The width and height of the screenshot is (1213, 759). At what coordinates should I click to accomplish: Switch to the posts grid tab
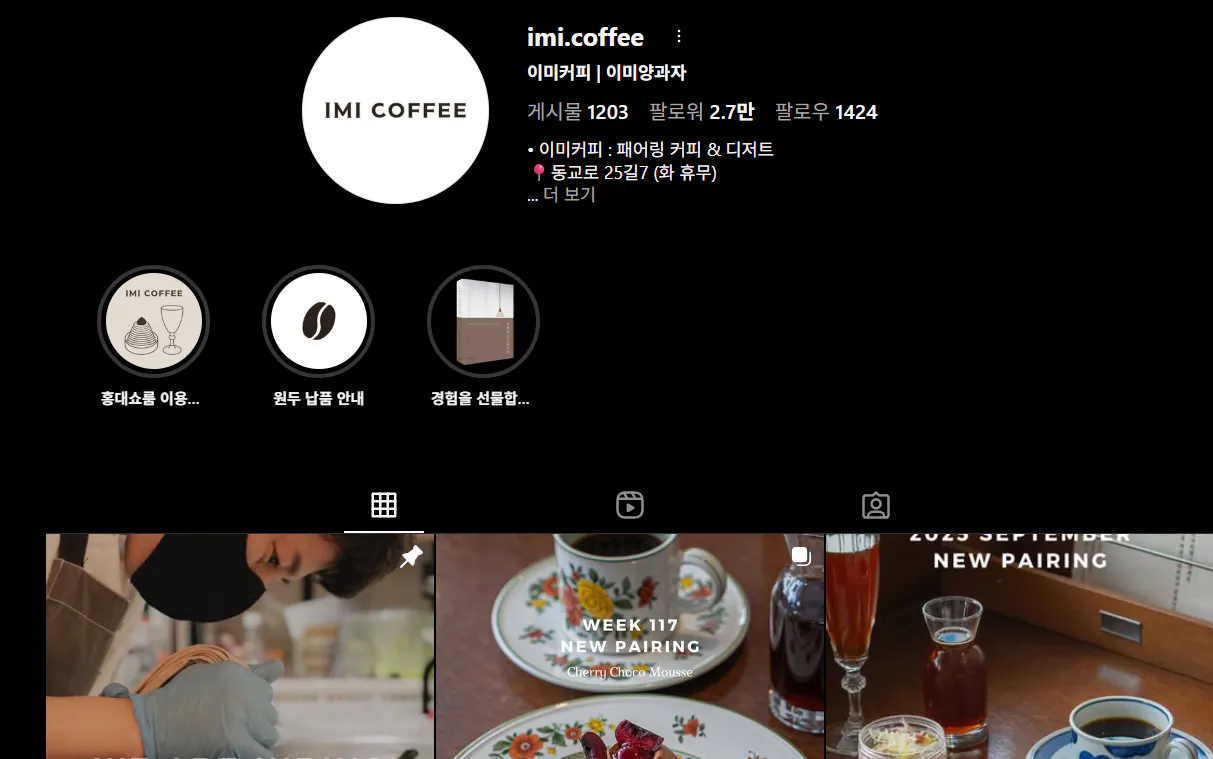pos(384,505)
